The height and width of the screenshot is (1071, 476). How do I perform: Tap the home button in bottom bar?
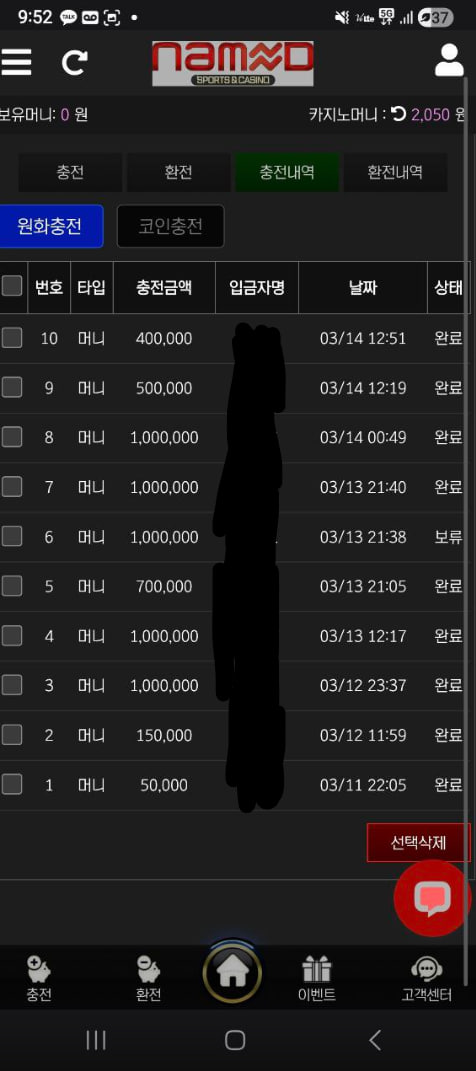232,973
